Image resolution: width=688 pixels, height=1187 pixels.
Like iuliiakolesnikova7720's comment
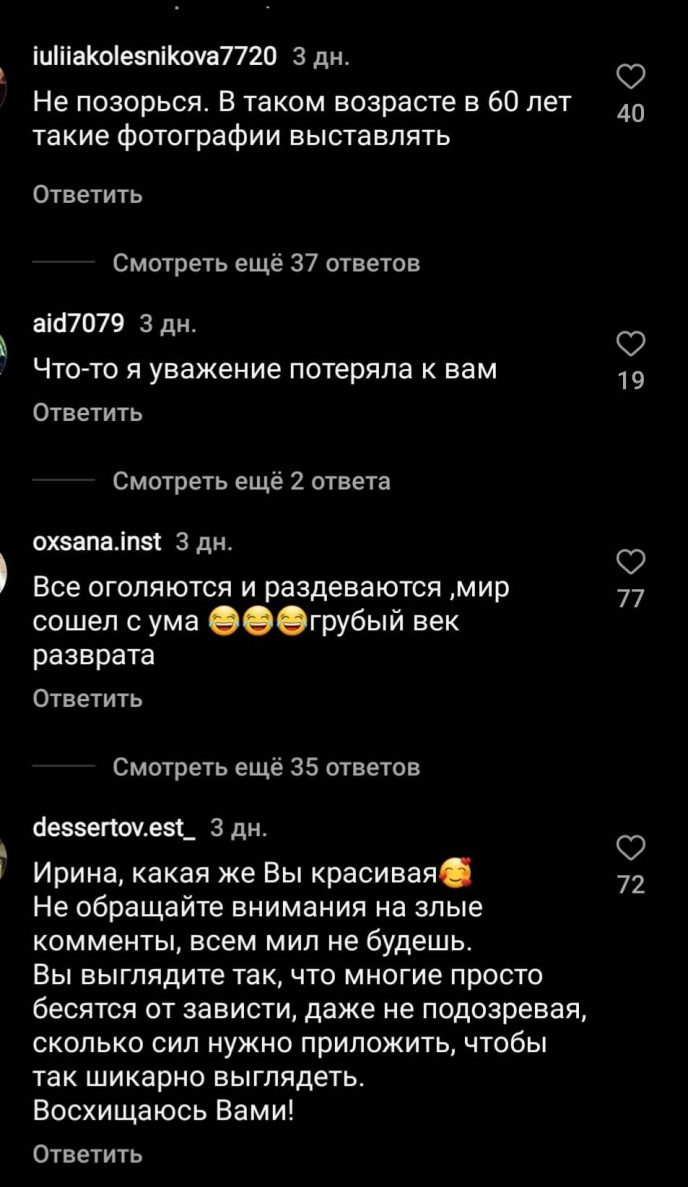point(630,79)
